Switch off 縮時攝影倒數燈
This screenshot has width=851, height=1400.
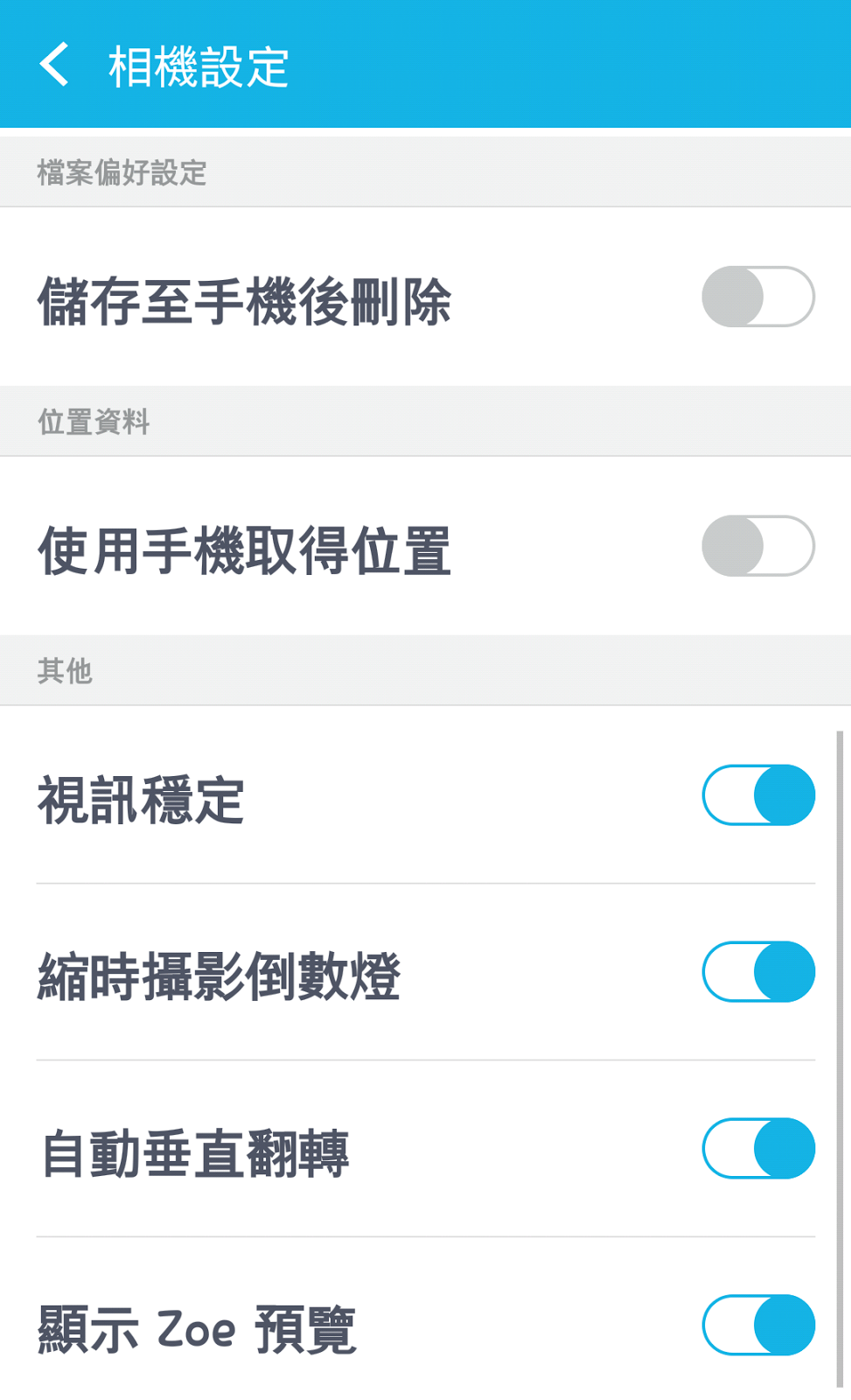coord(757,972)
